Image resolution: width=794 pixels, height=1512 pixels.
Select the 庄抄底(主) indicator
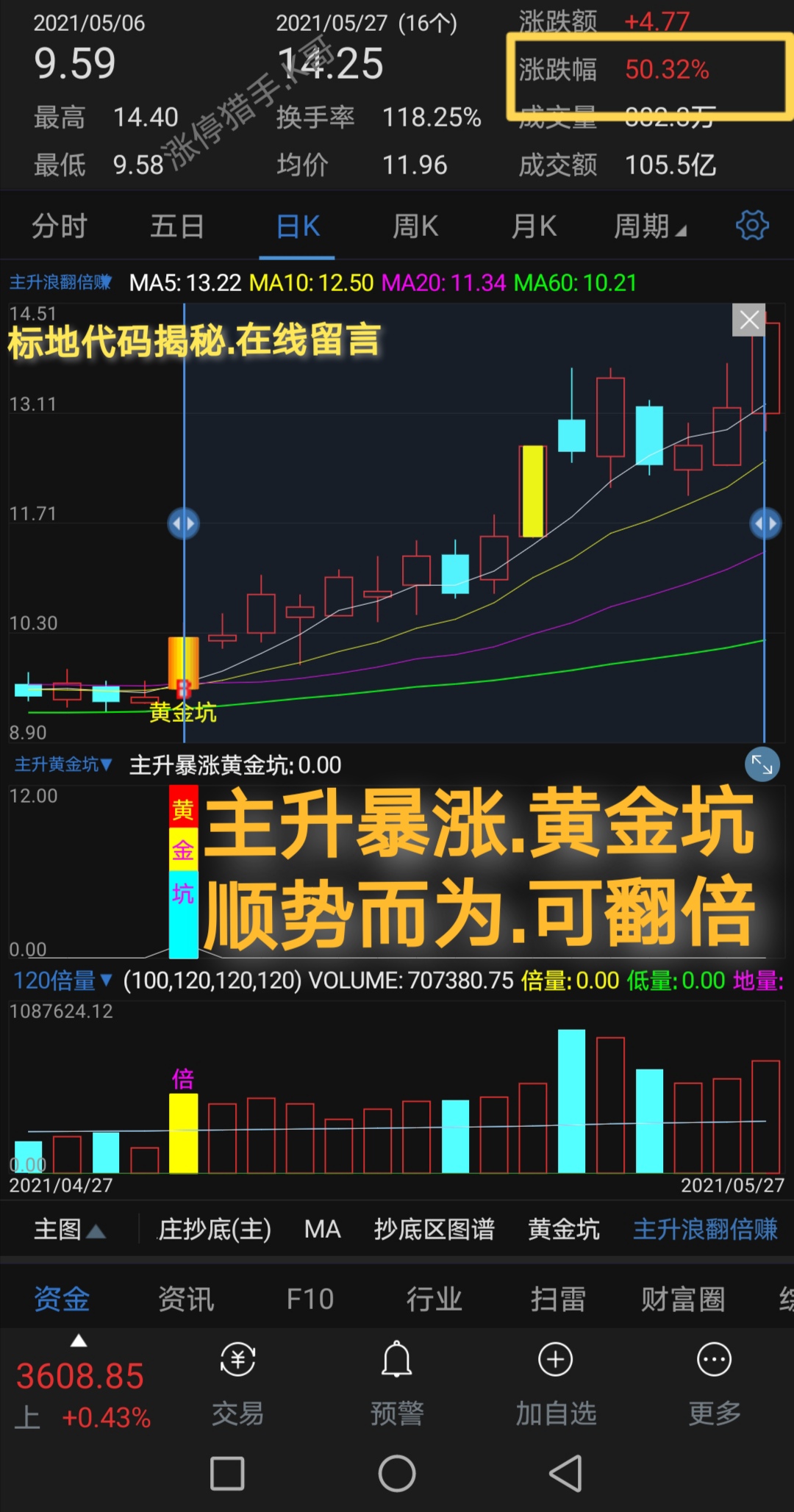point(215,1229)
